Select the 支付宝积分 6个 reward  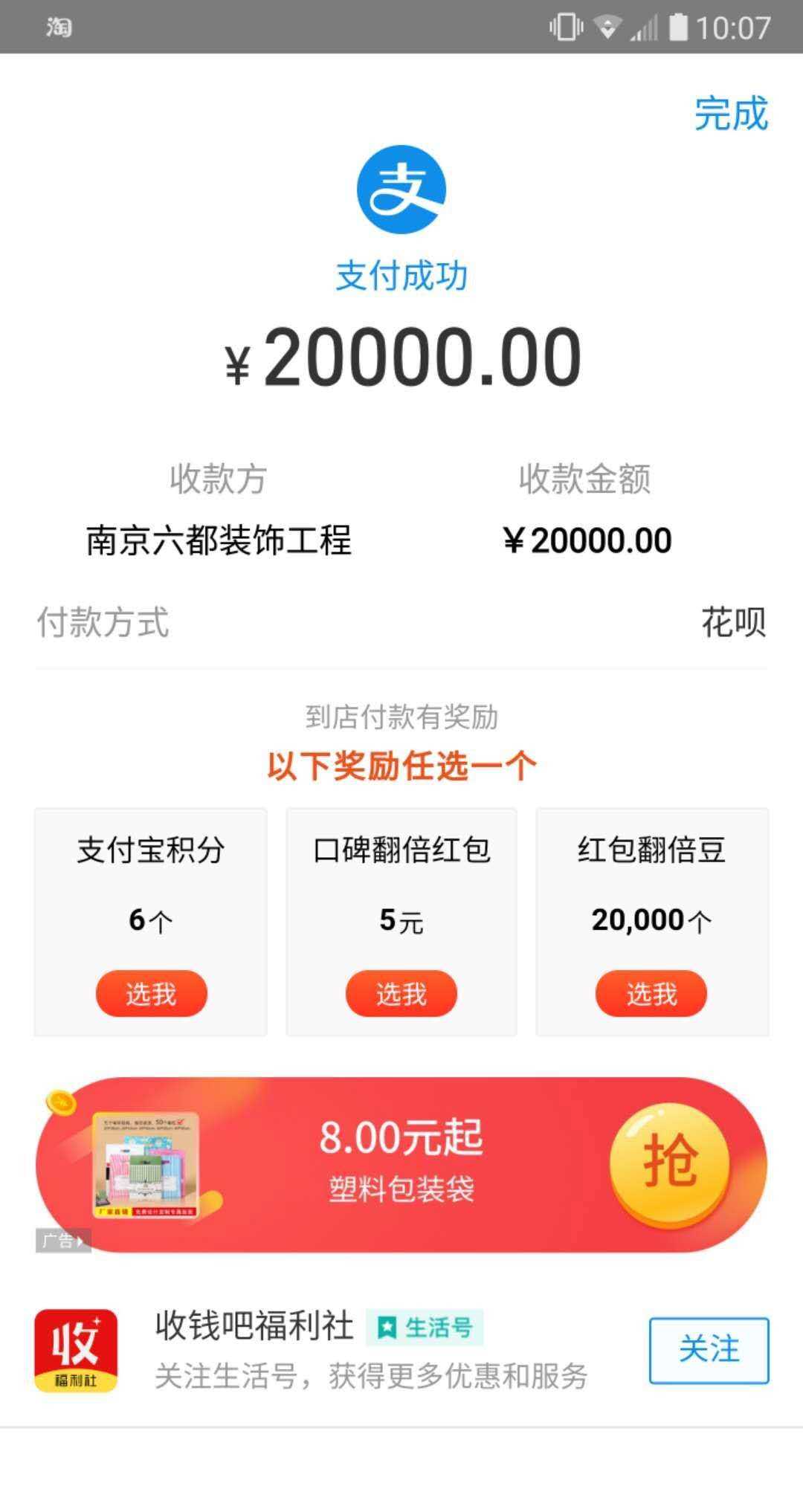click(151, 993)
